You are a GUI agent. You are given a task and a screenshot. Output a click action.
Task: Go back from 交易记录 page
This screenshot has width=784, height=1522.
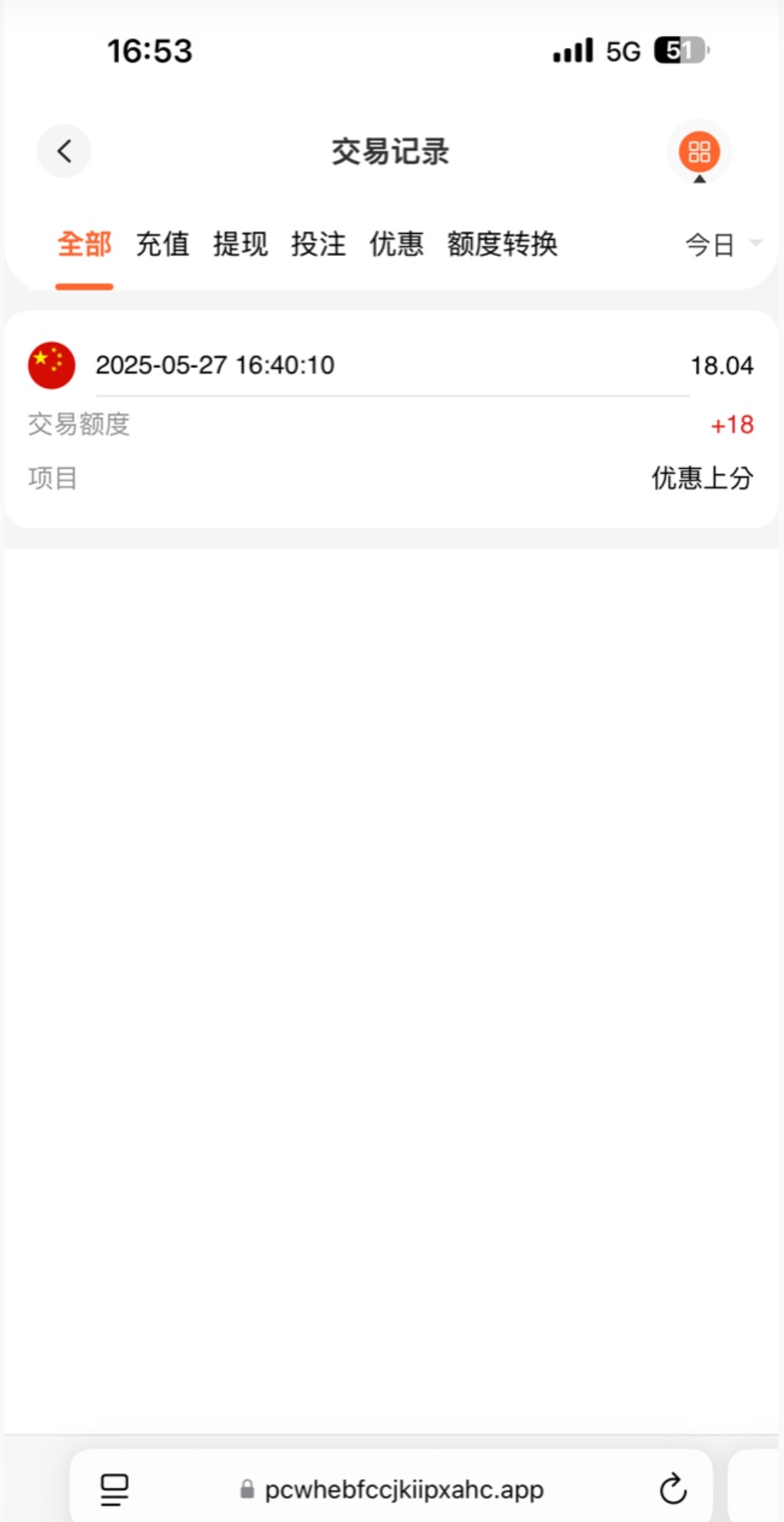(64, 151)
